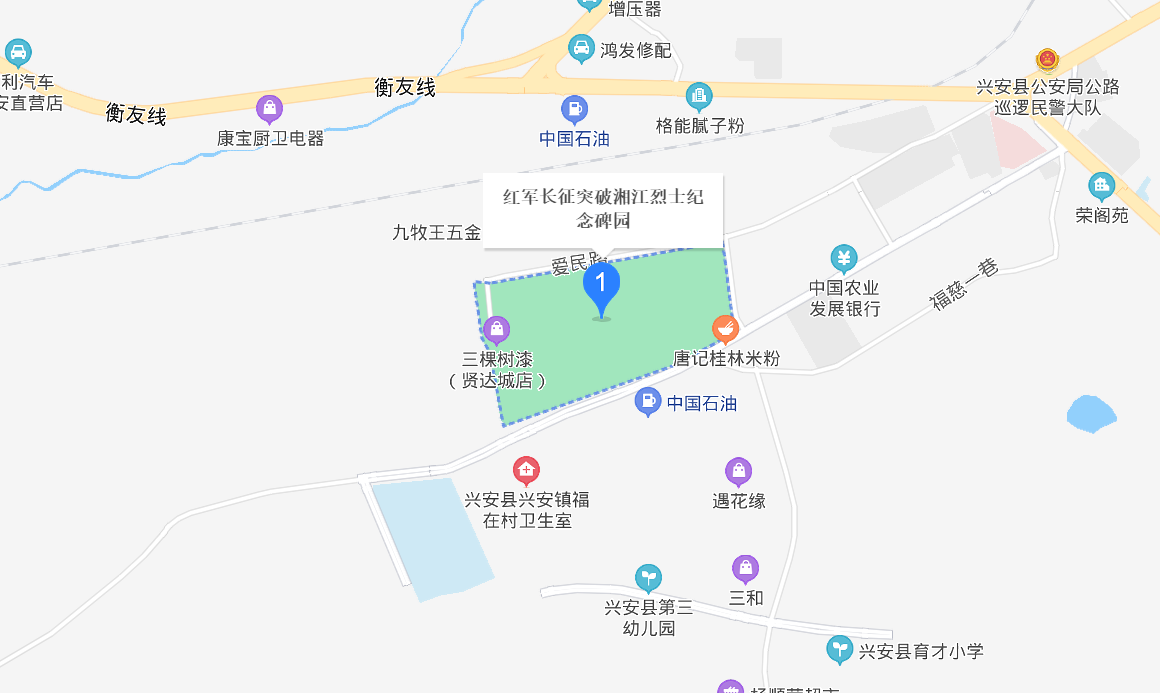Image resolution: width=1160 pixels, height=693 pixels.
Task: Open the 兴安县第三幼儿园 marker
Action: (649, 577)
